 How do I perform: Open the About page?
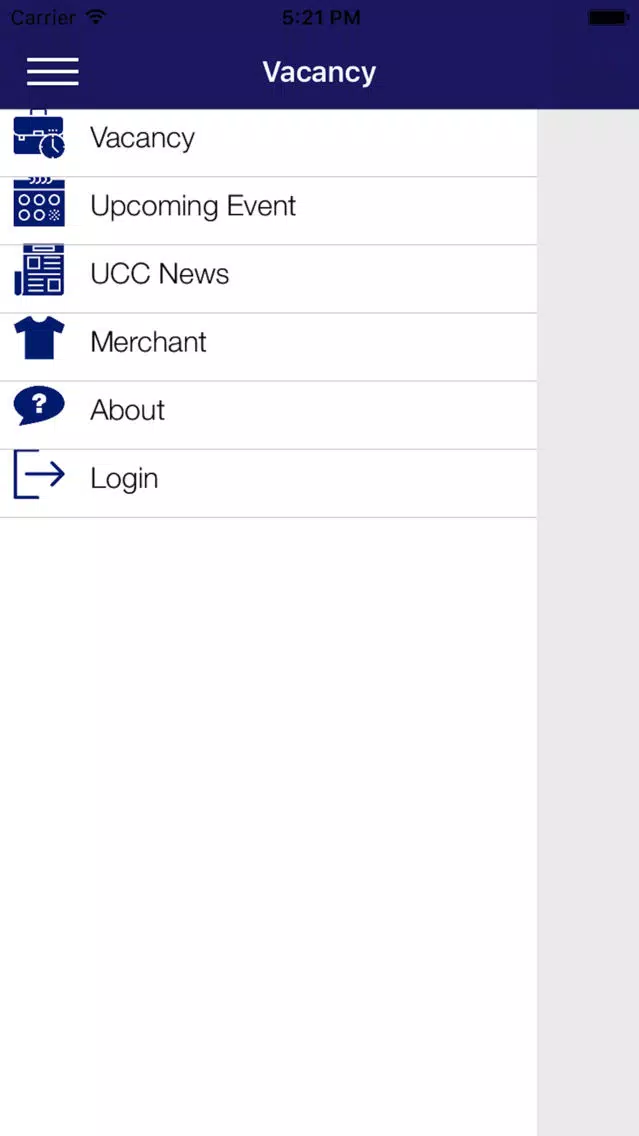268,415
